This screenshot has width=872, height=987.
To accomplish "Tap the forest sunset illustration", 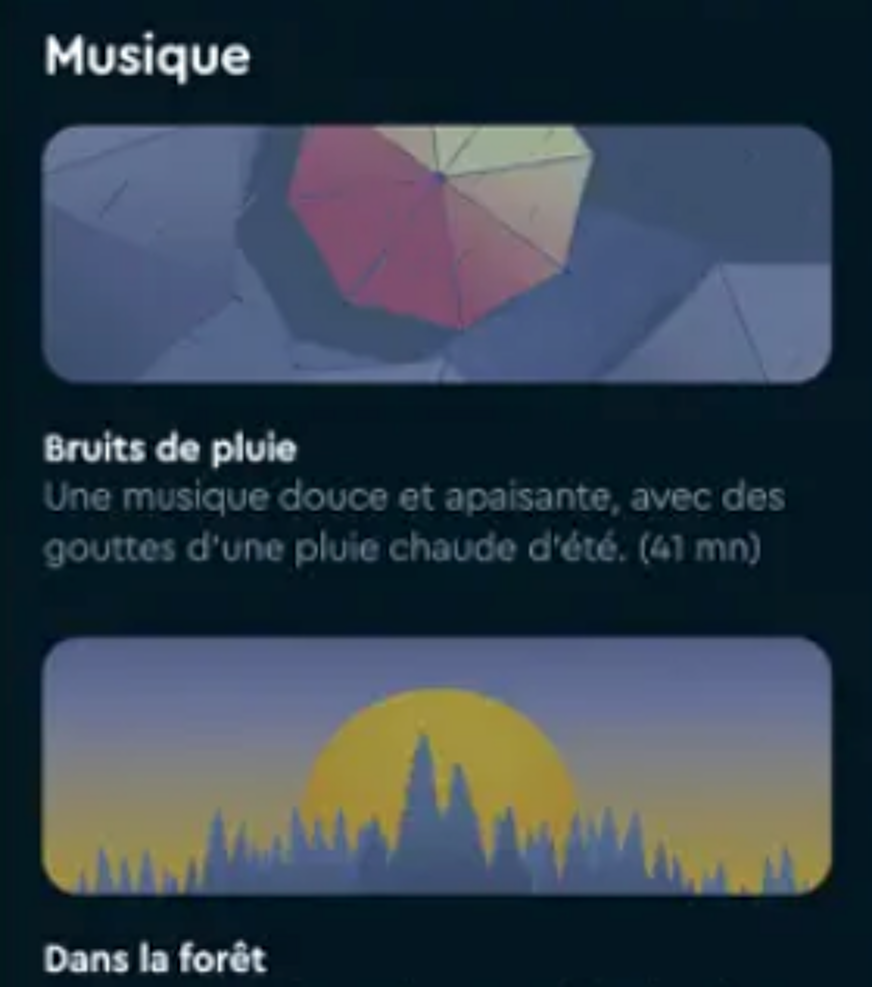I will [x=435, y=765].
